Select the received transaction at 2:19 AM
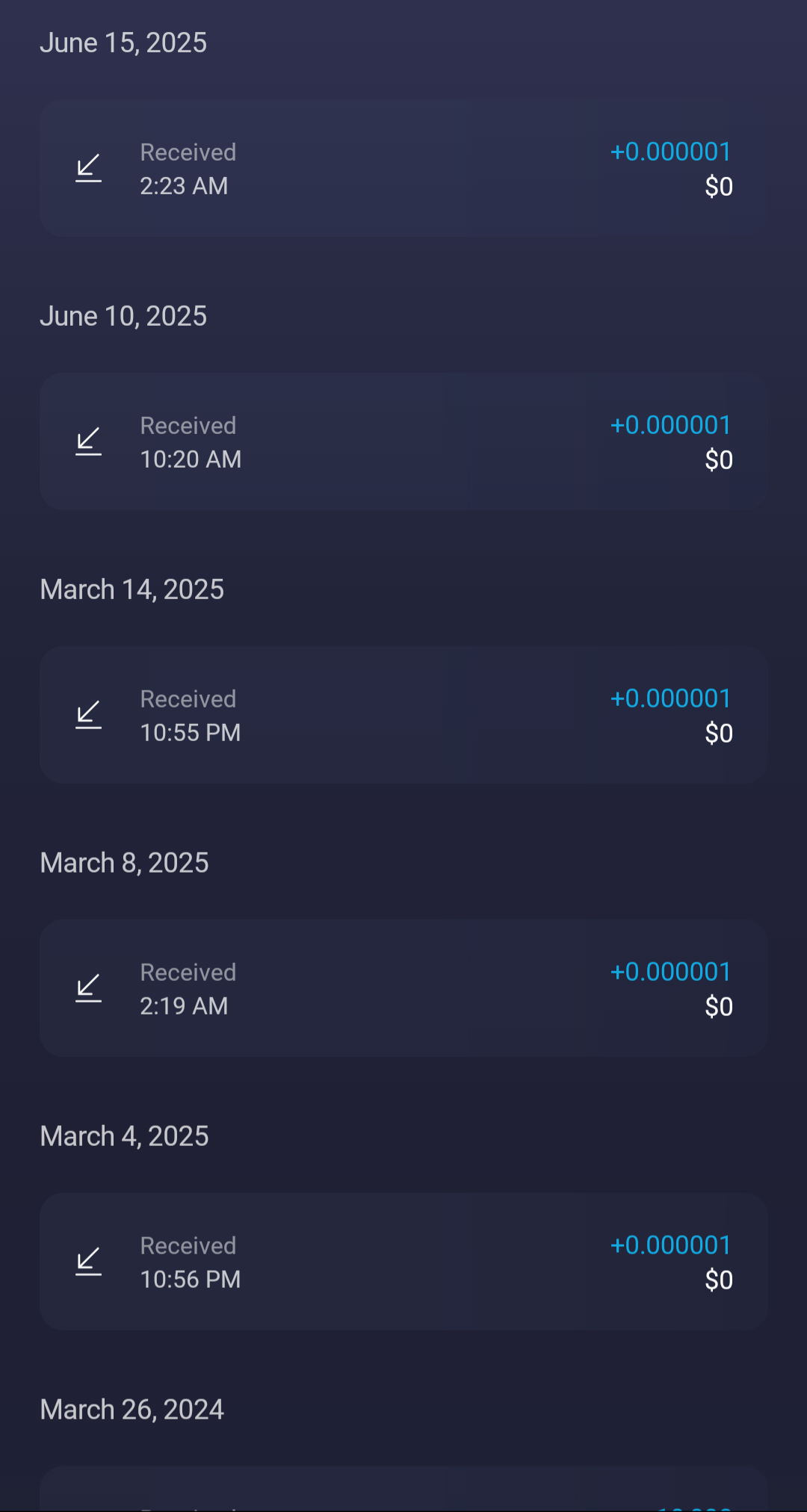This screenshot has height=1512, width=807. [403, 989]
